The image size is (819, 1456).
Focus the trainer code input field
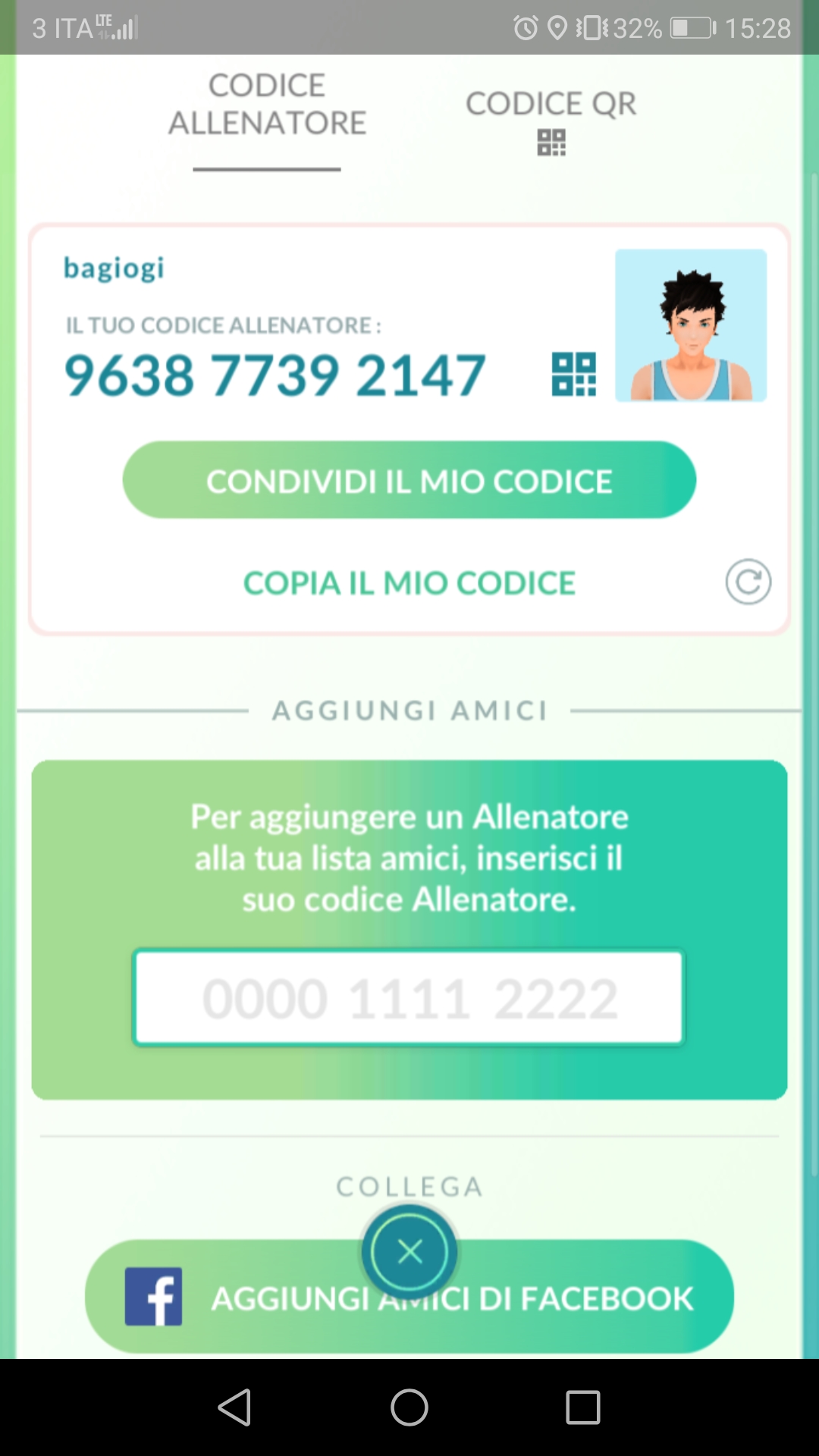click(409, 997)
